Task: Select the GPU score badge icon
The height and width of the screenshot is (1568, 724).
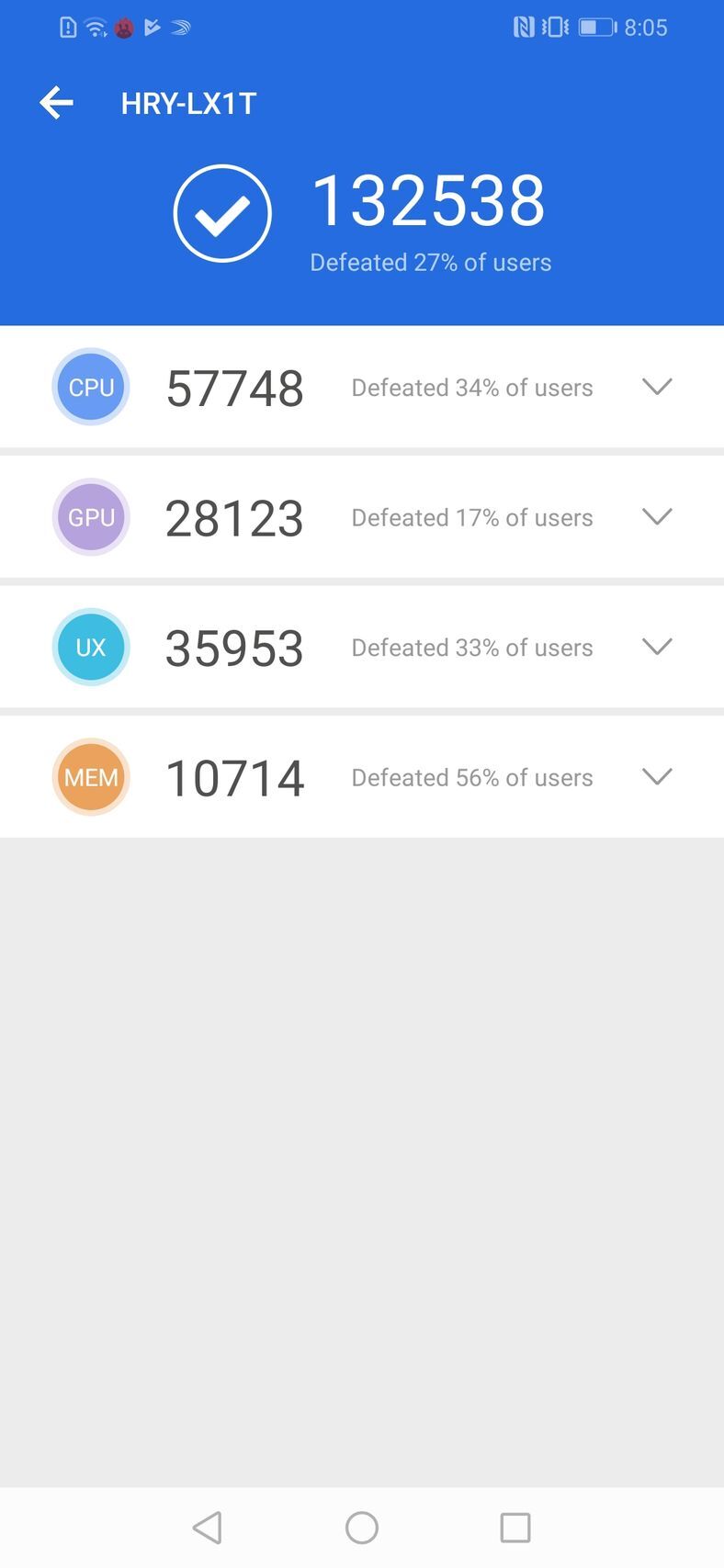Action: tap(91, 517)
